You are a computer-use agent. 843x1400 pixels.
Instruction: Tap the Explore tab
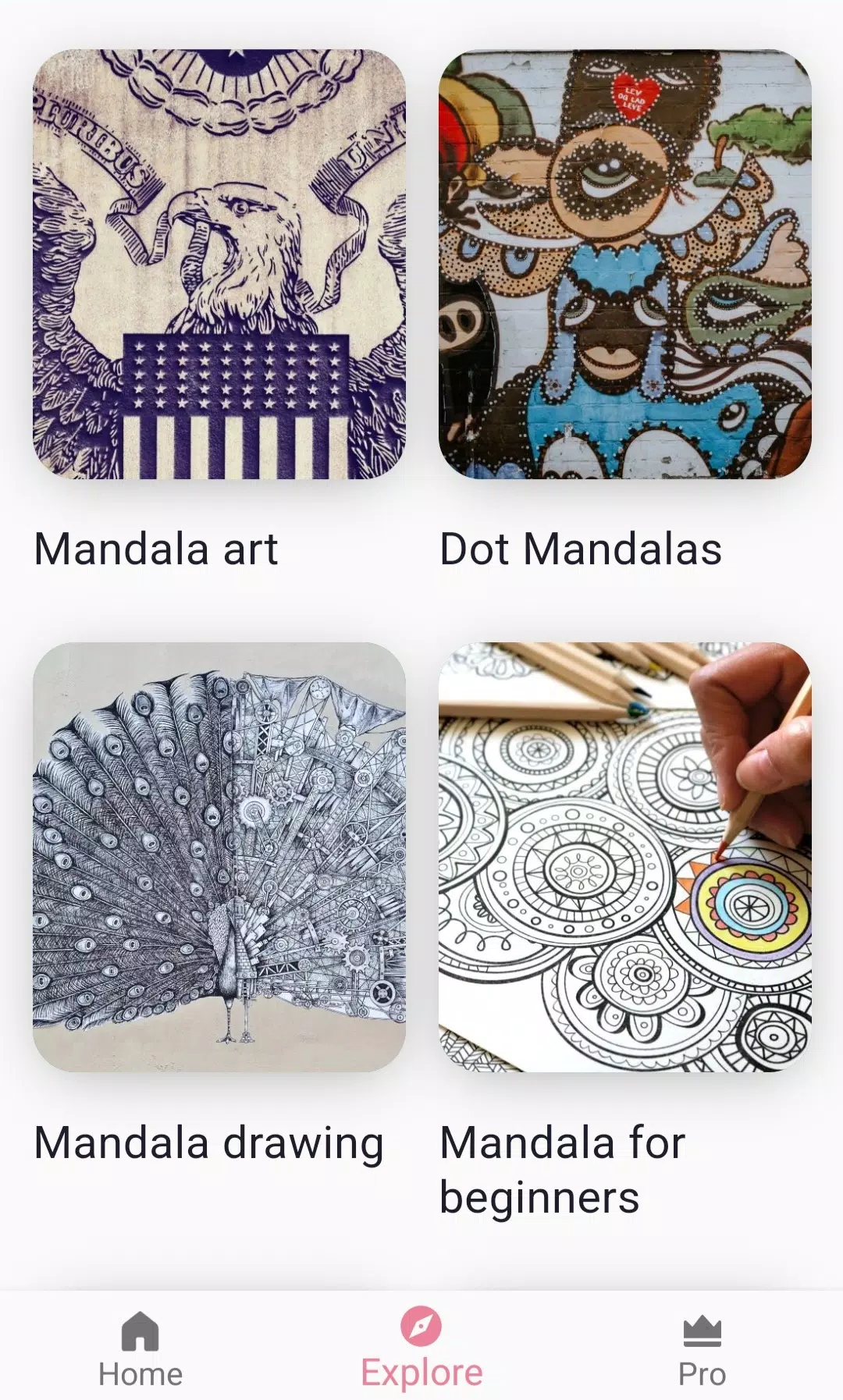pyautogui.click(x=421, y=1349)
